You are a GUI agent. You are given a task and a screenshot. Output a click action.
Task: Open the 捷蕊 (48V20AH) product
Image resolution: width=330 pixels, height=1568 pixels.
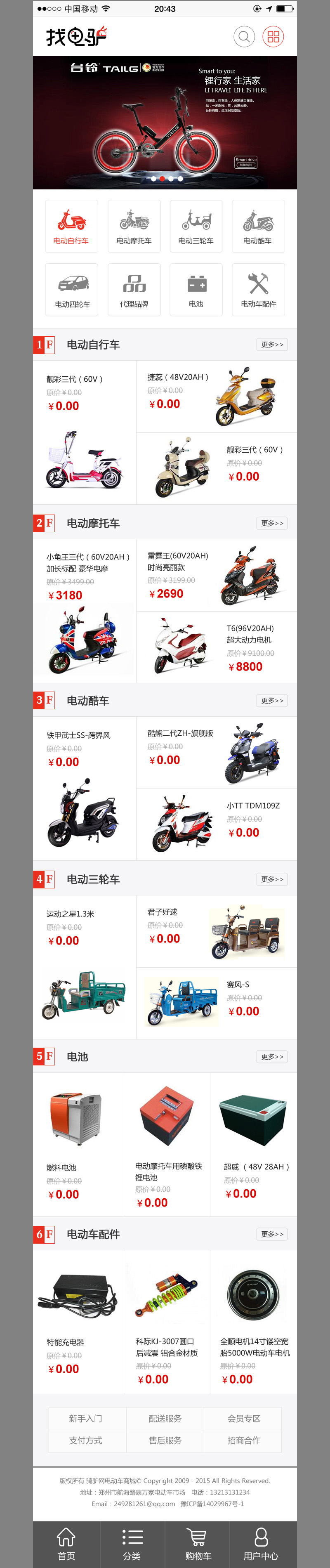pos(216,396)
